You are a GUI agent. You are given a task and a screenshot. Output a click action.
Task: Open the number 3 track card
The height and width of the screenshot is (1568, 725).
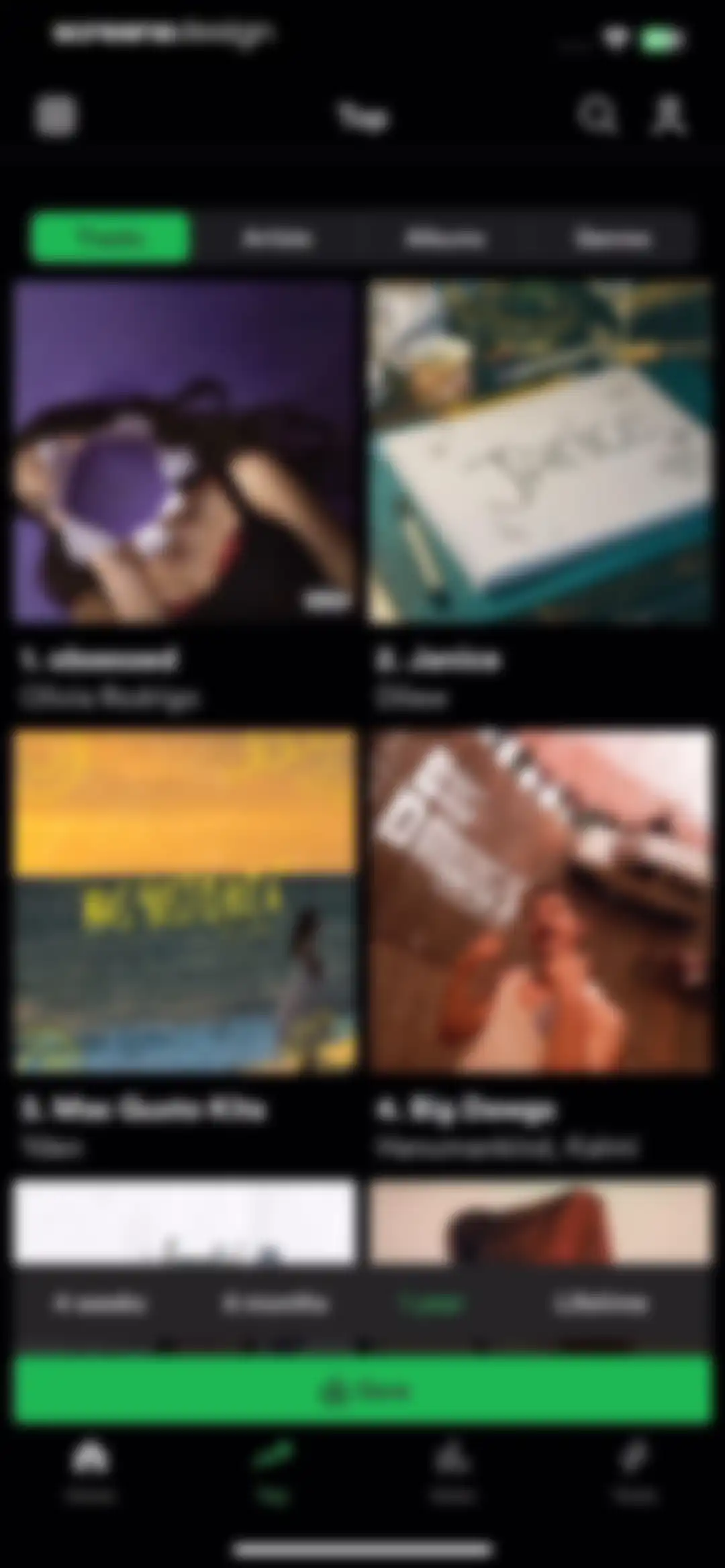coord(184,946)
